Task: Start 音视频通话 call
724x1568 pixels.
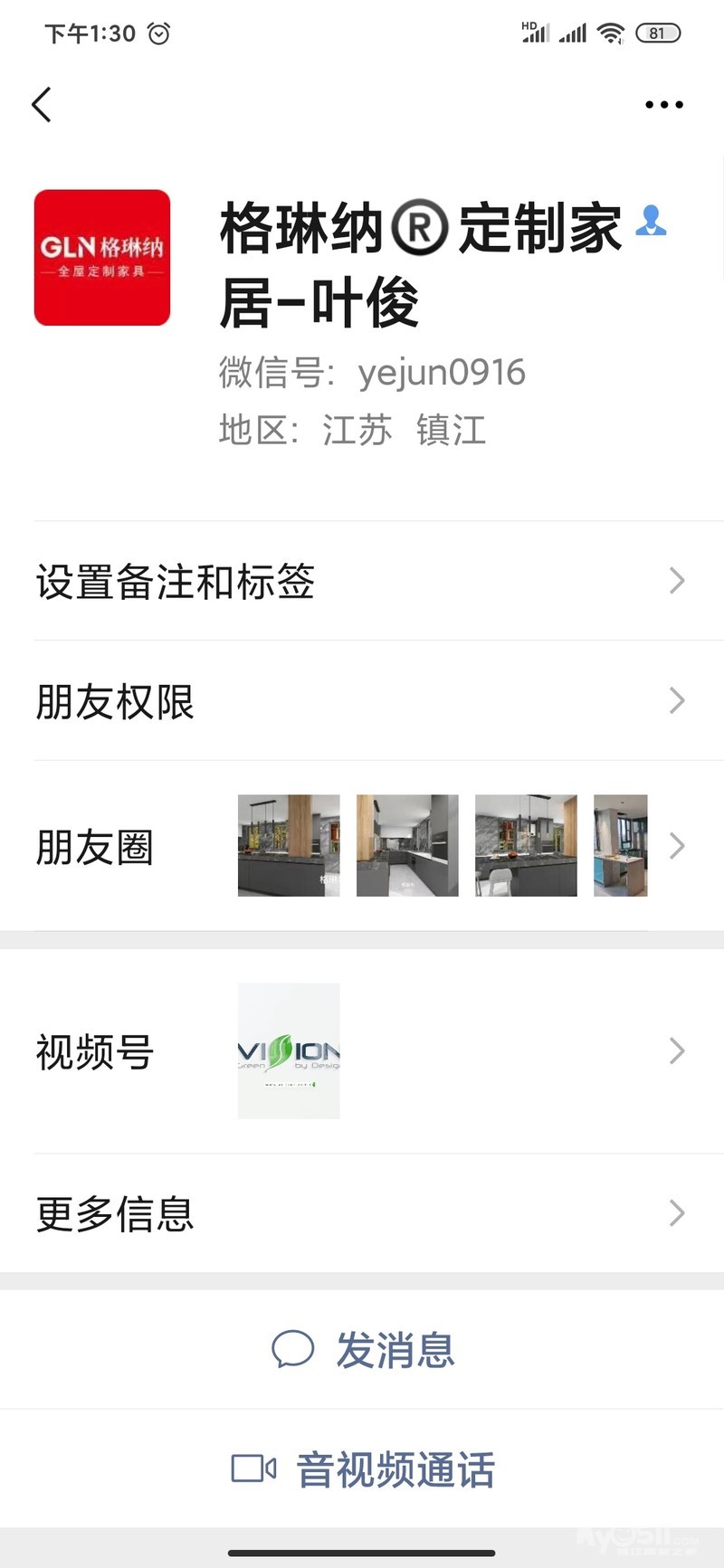Action: click(x=364, y=1469)
